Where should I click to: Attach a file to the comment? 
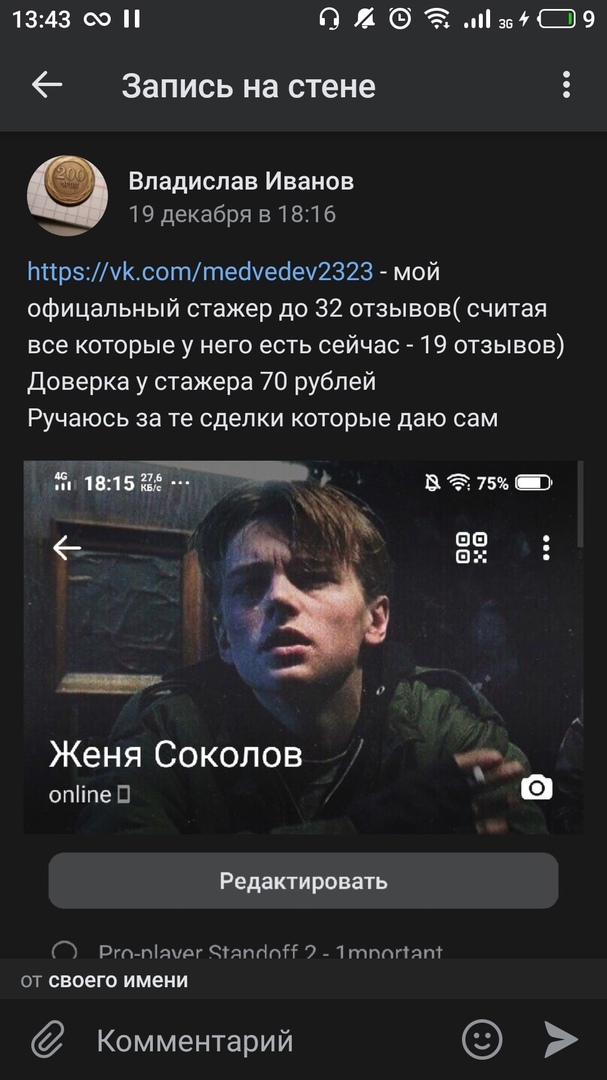(47, 1040)
